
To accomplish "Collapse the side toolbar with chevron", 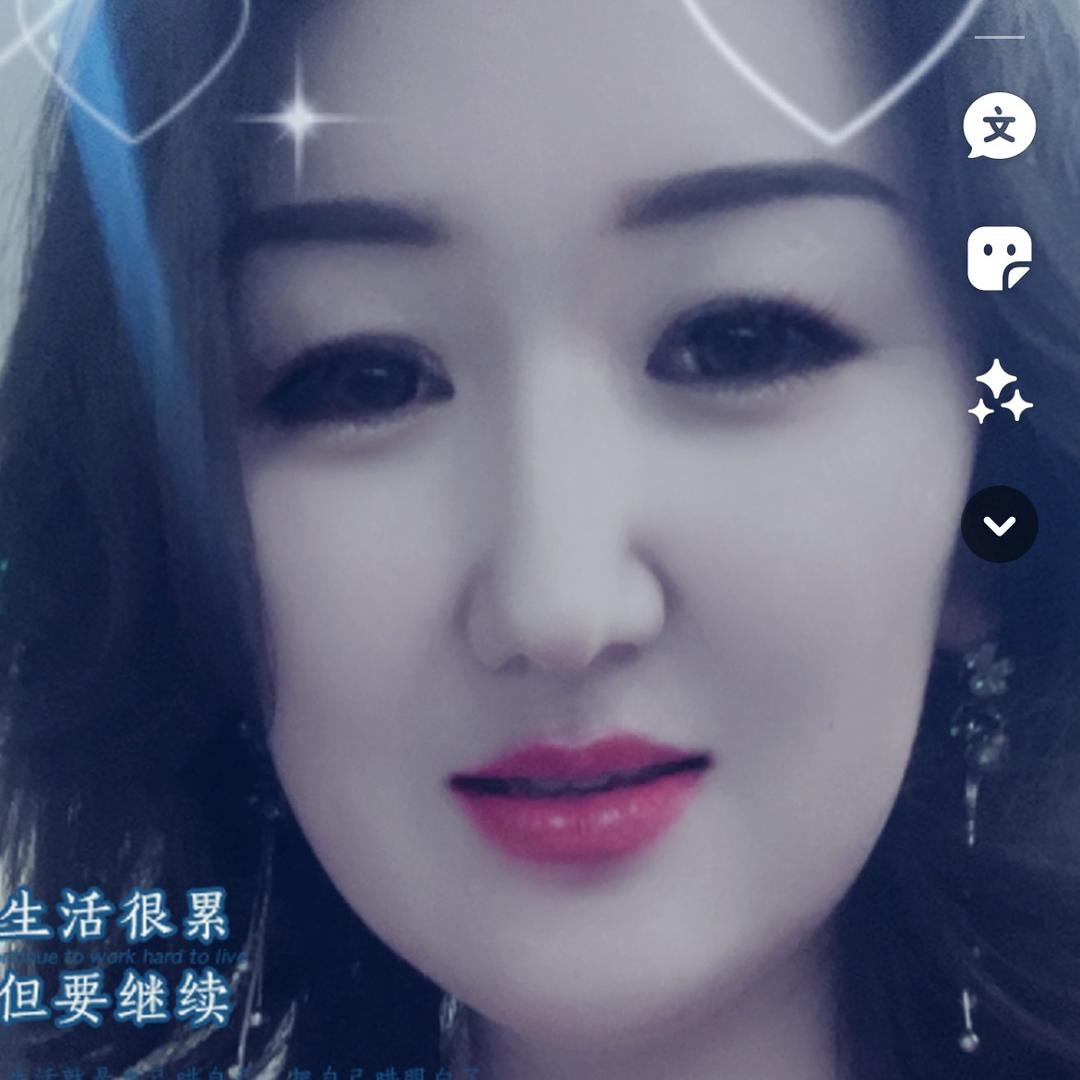I will coord(999,524).
